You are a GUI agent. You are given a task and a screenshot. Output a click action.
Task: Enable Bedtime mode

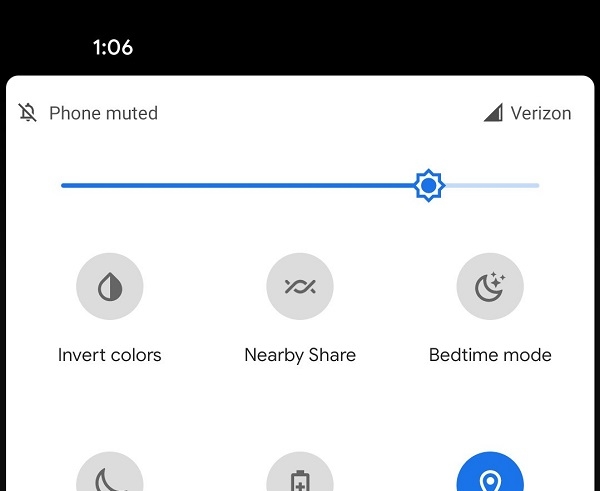490,288
